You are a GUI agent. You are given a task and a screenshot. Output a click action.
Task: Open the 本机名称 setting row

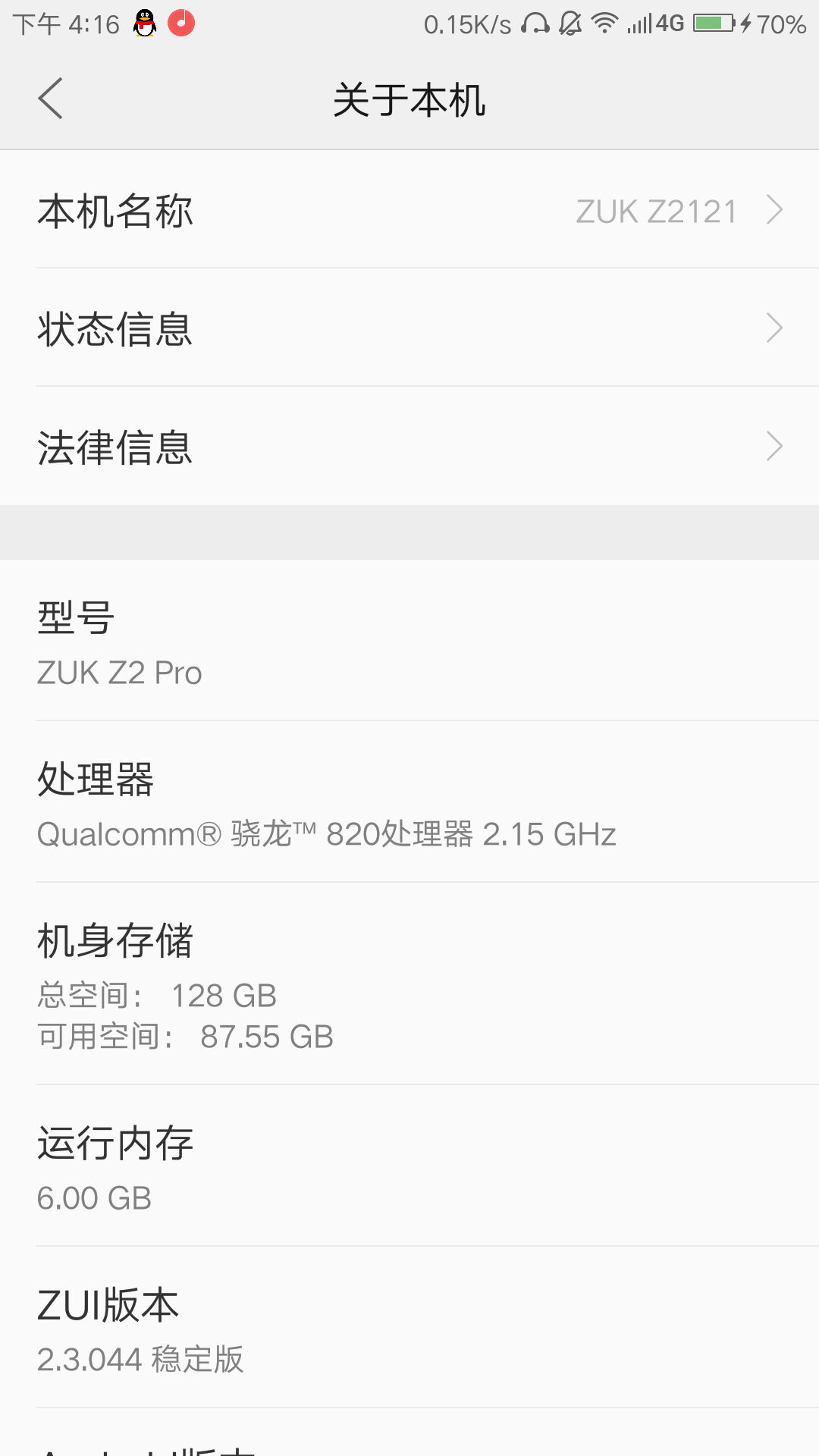[x=409, y=210]
